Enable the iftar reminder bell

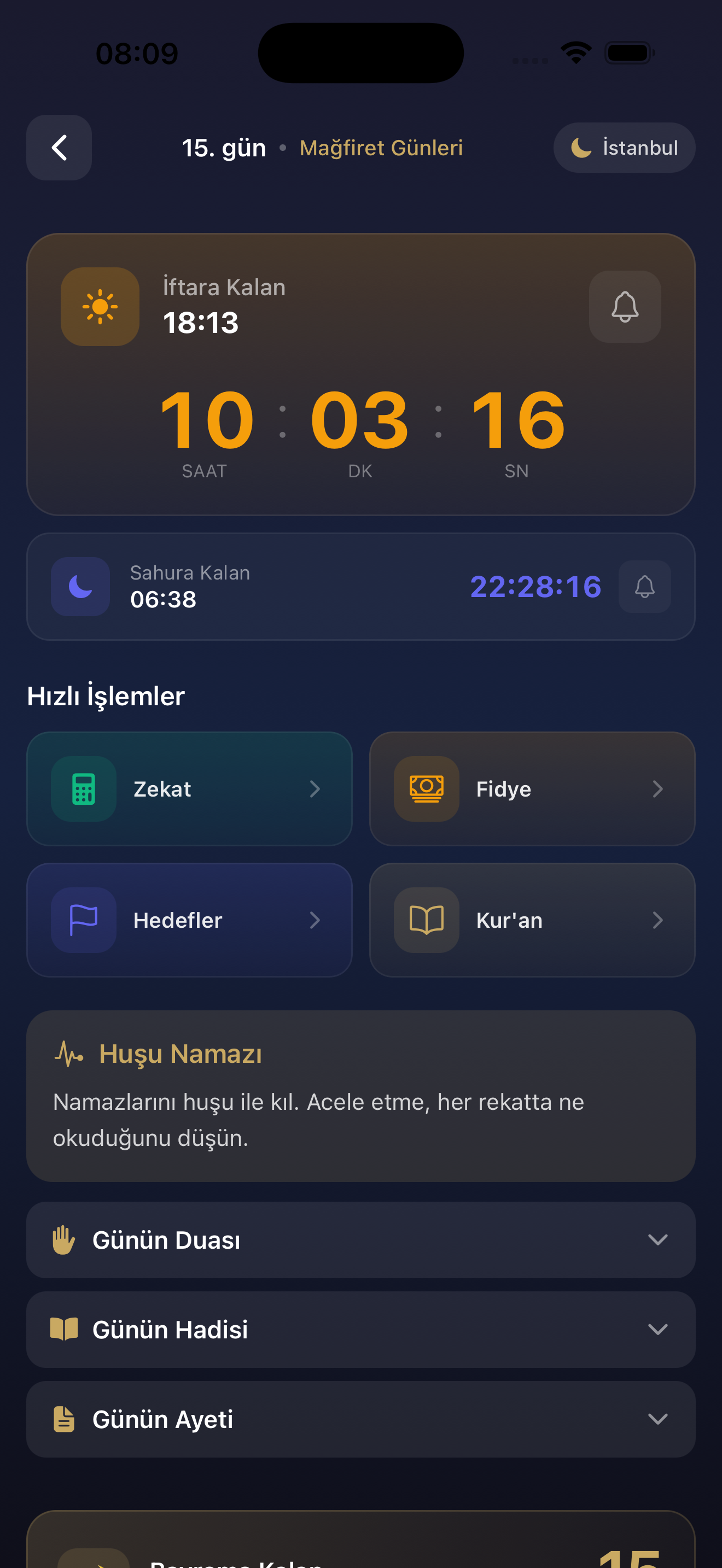tap(624, 306)
